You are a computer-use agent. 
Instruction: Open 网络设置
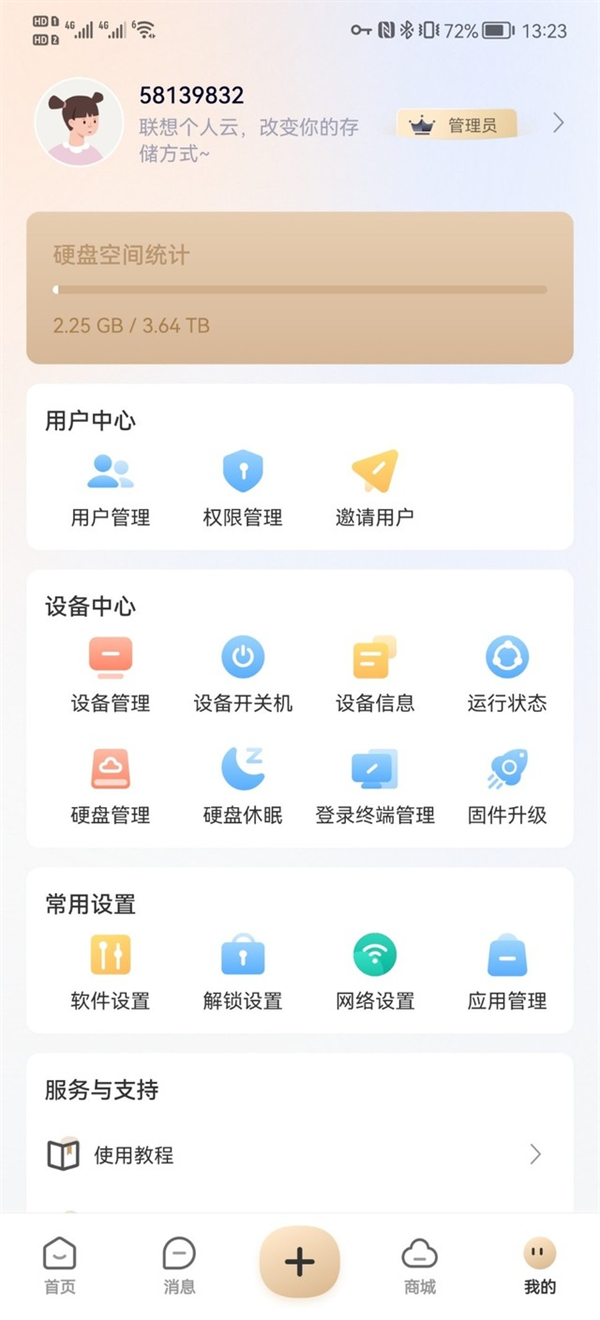click(x=375, y=973)
